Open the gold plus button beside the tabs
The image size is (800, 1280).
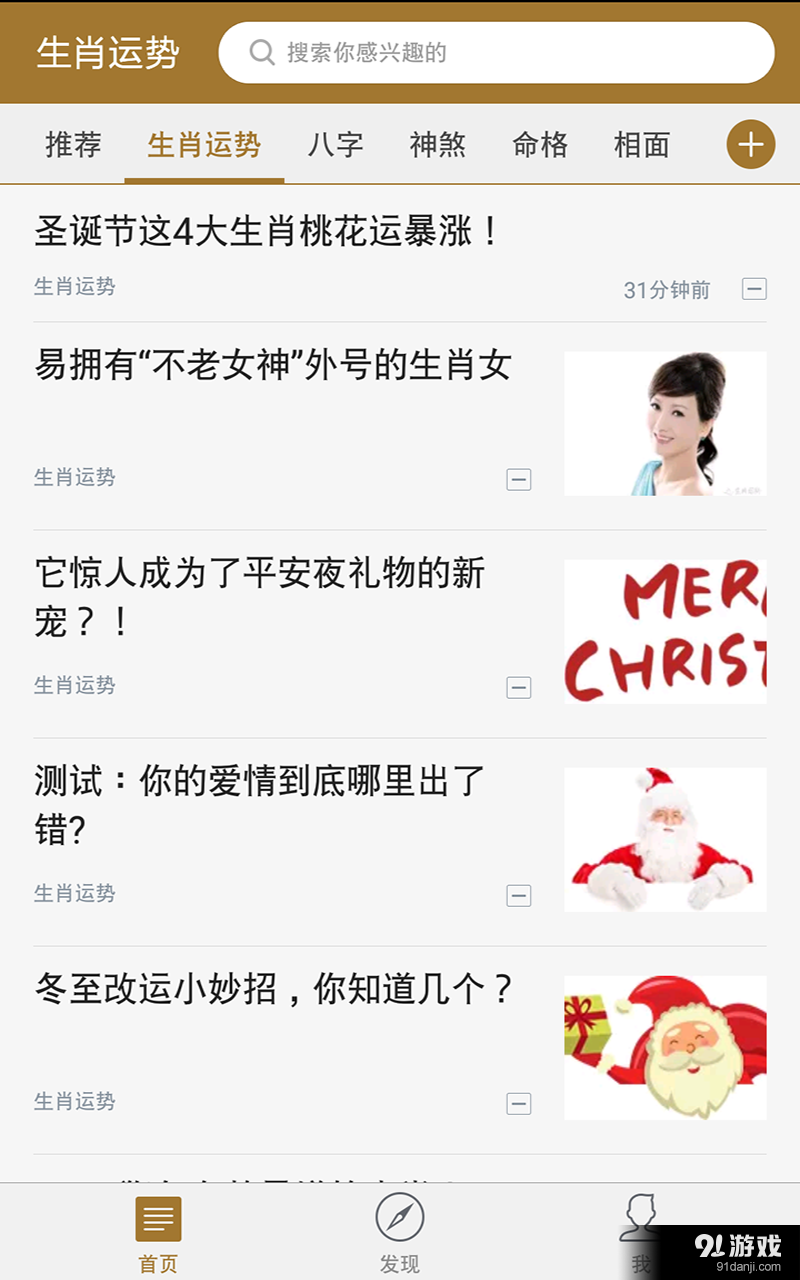tap(750, 144)
